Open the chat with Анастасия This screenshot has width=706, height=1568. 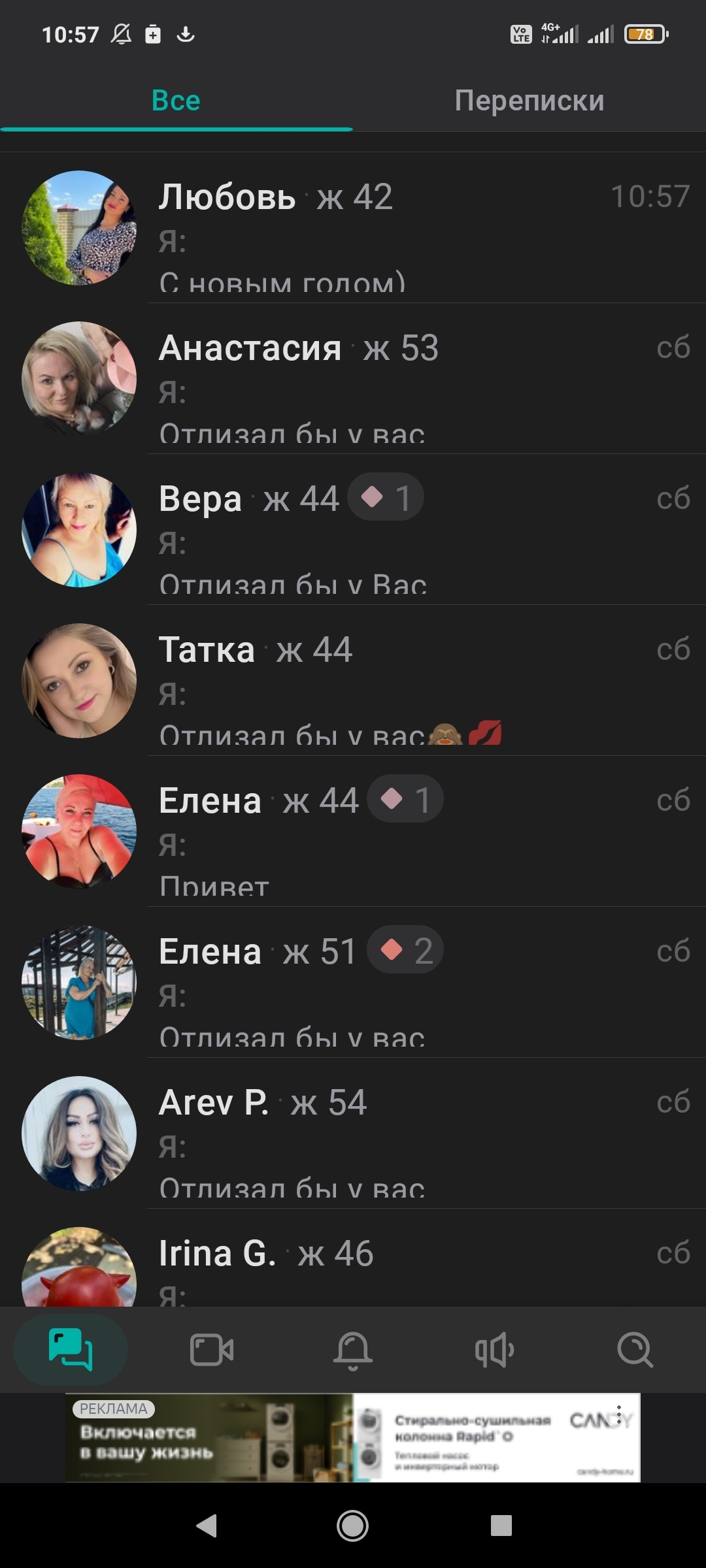click(418, 380)
